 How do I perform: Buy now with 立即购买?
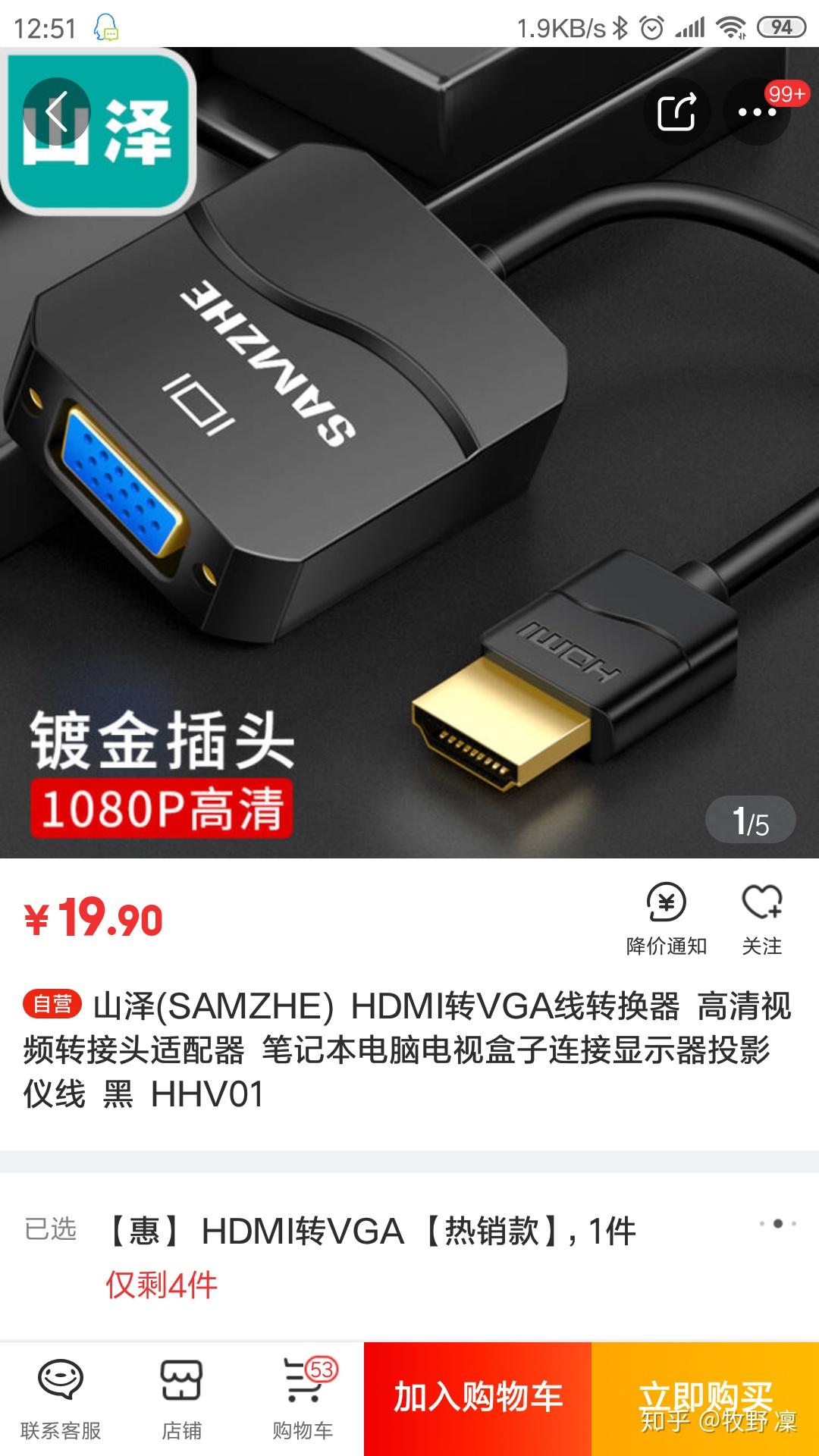[x=705, y=1398]
